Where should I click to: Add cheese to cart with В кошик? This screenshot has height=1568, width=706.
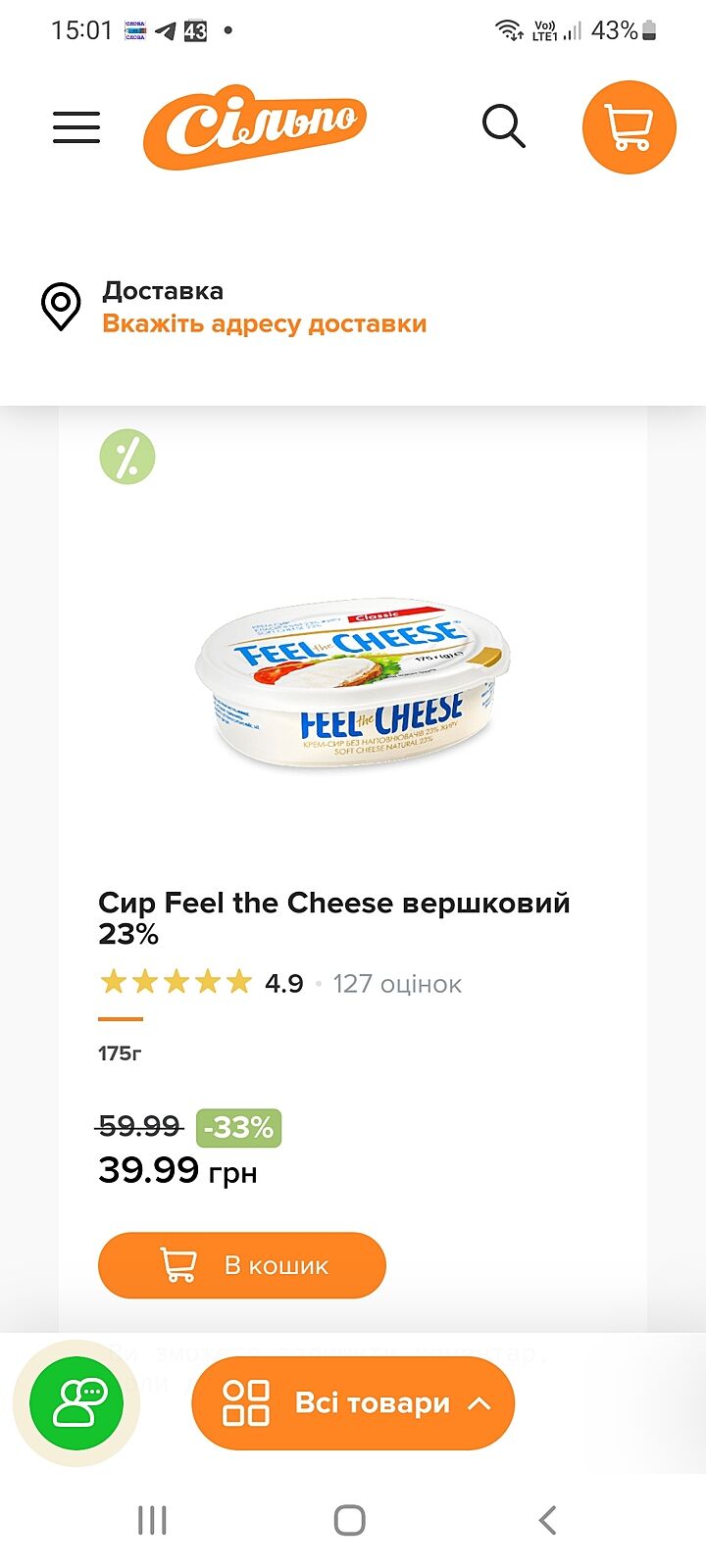[x=242, y=1265]
